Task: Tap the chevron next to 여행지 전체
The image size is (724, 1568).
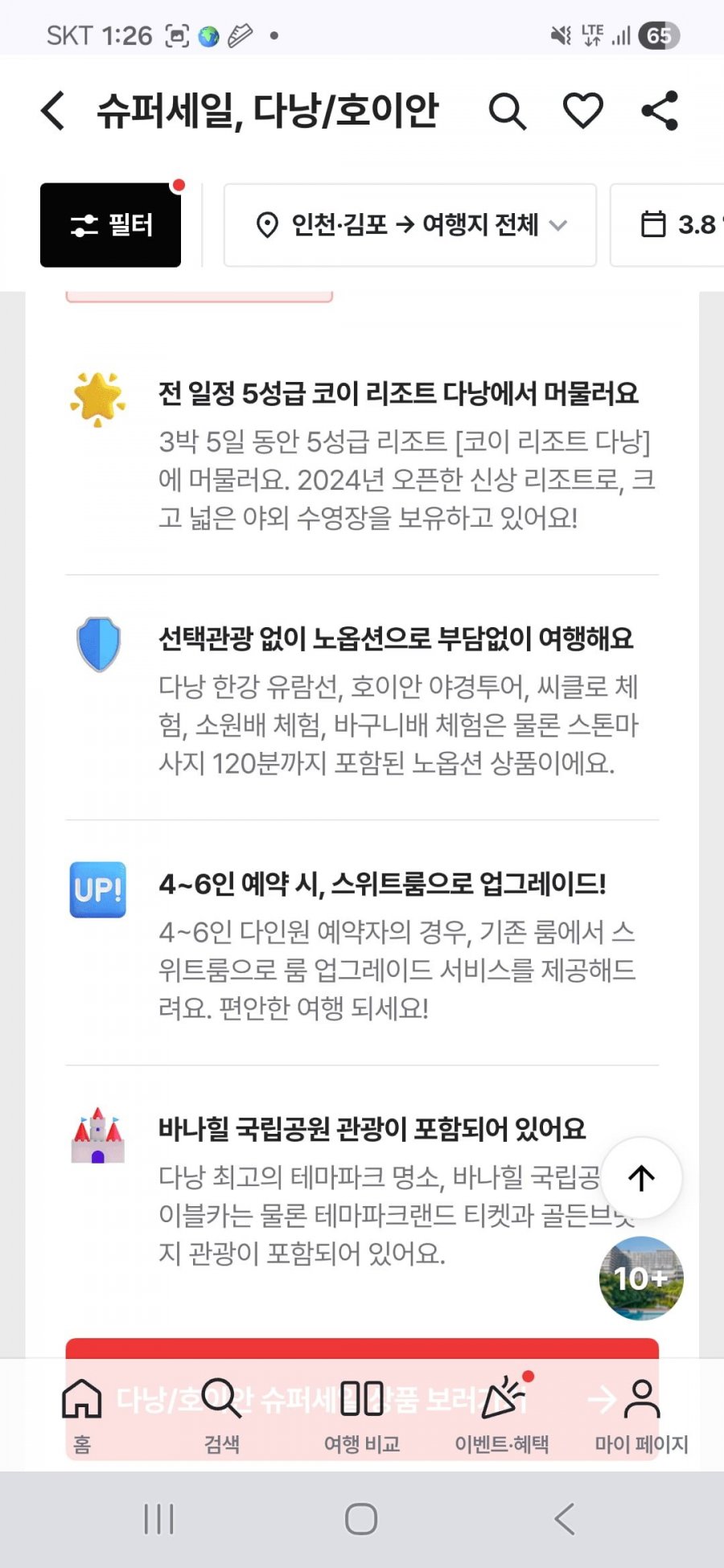Action: [562, 227]
